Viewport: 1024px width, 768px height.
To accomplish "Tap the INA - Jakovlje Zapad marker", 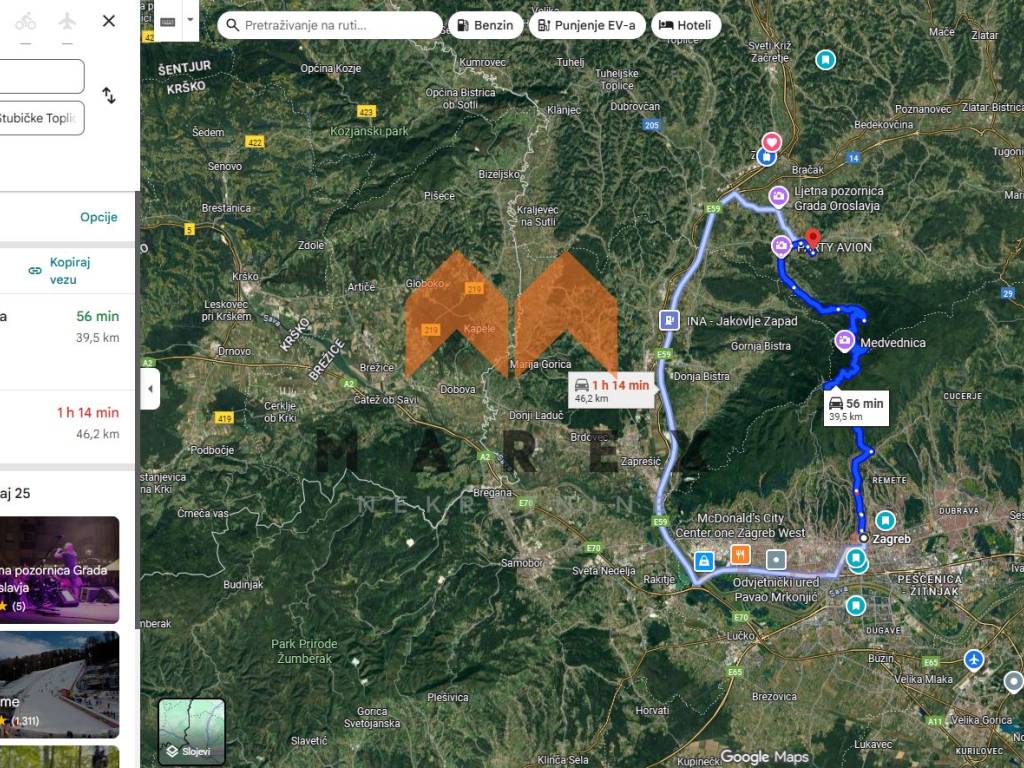I will point(667,321).
